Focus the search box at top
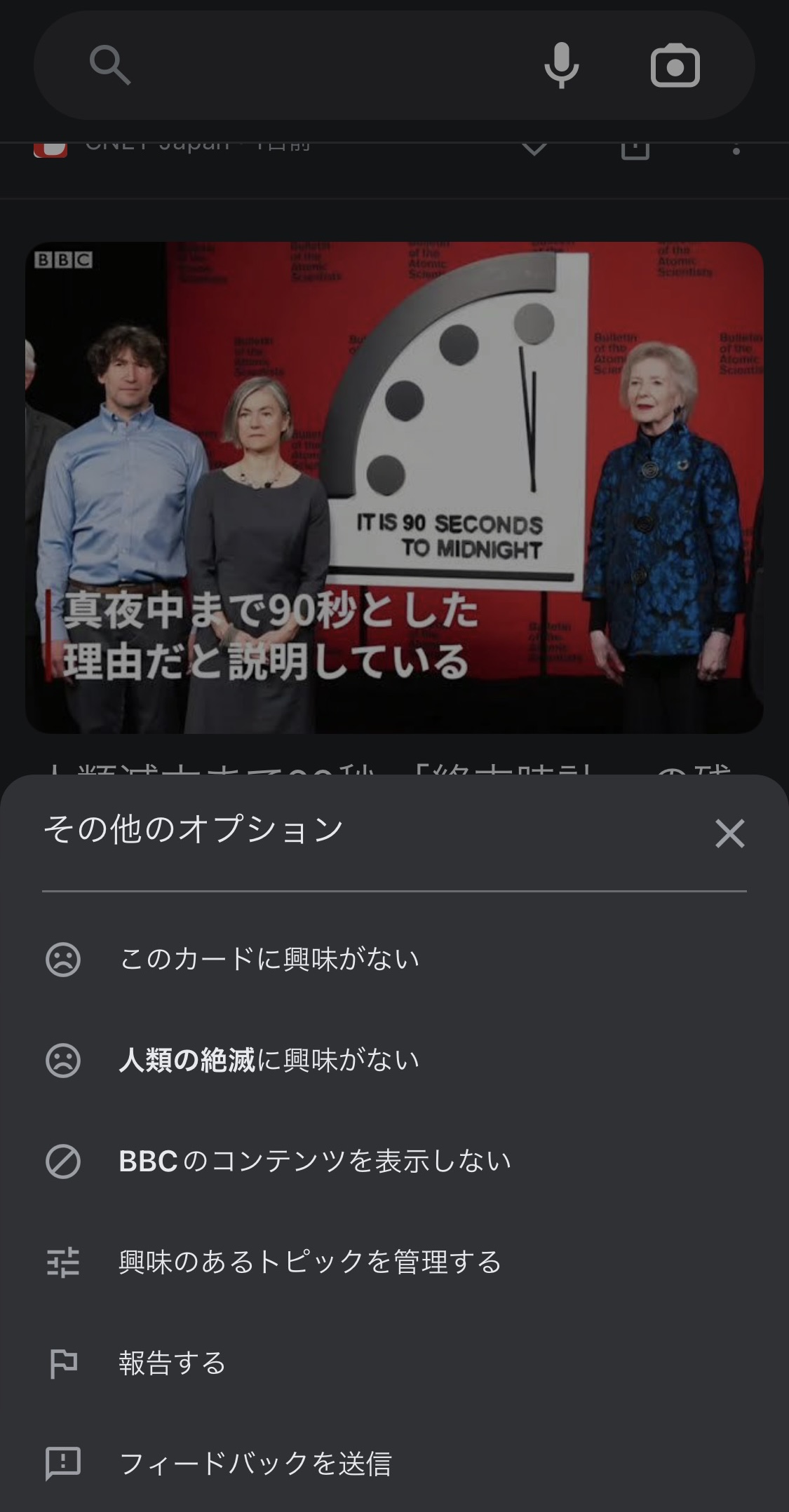Image resolution: width=789 pixels, height=1512 pixels. 316,66
